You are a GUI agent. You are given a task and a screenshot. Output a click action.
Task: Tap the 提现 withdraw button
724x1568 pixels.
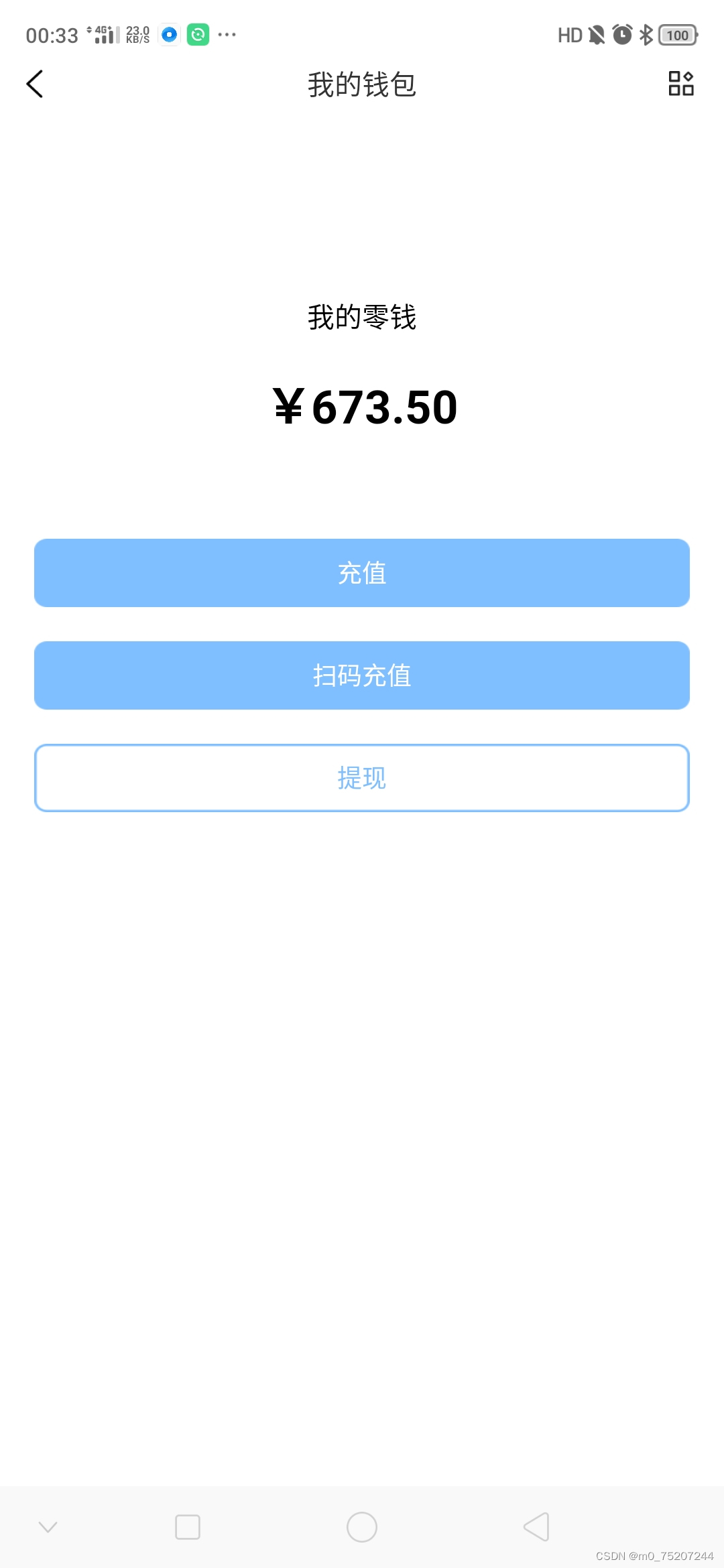(361, 777)
